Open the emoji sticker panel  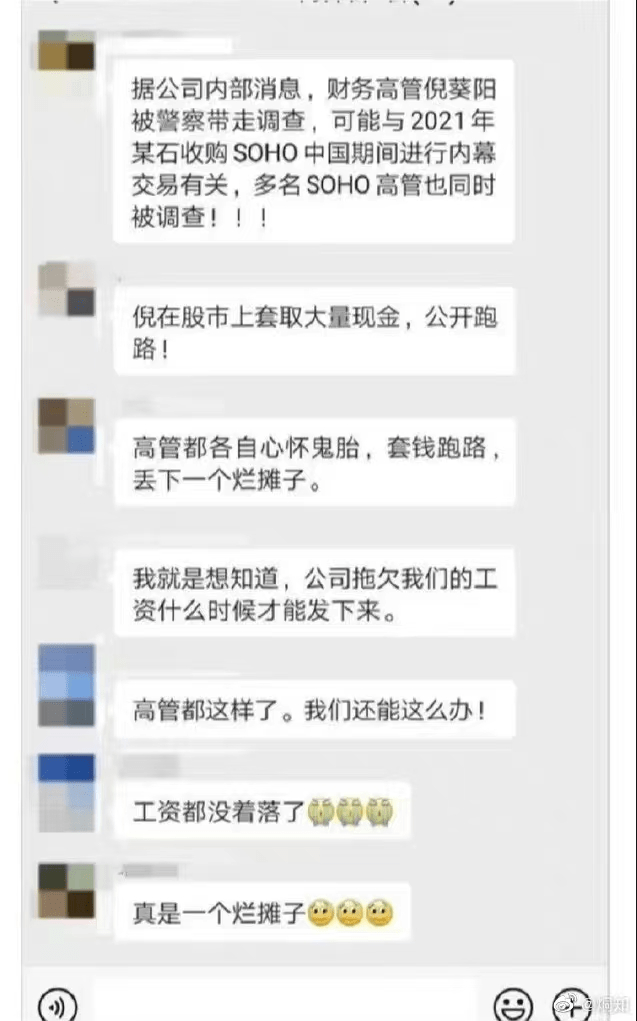pos(513,1003)
